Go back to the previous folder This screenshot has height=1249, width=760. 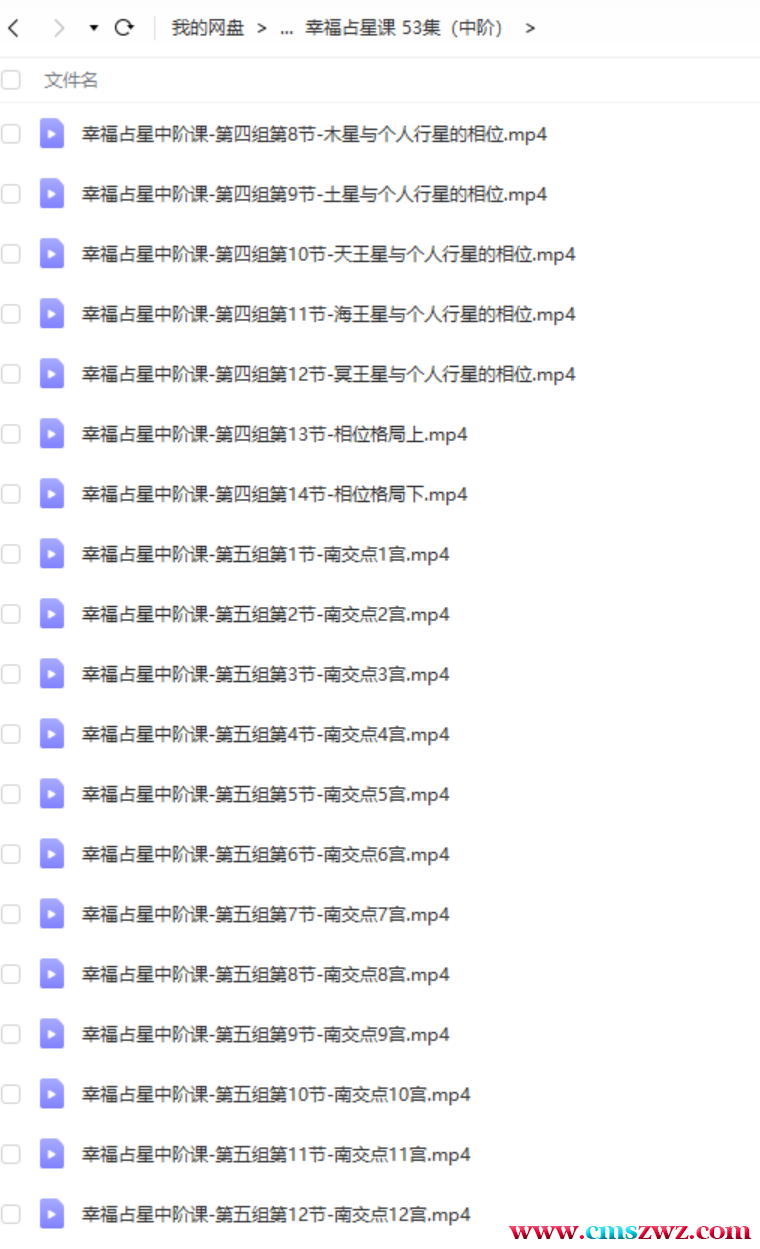[13, 28]
